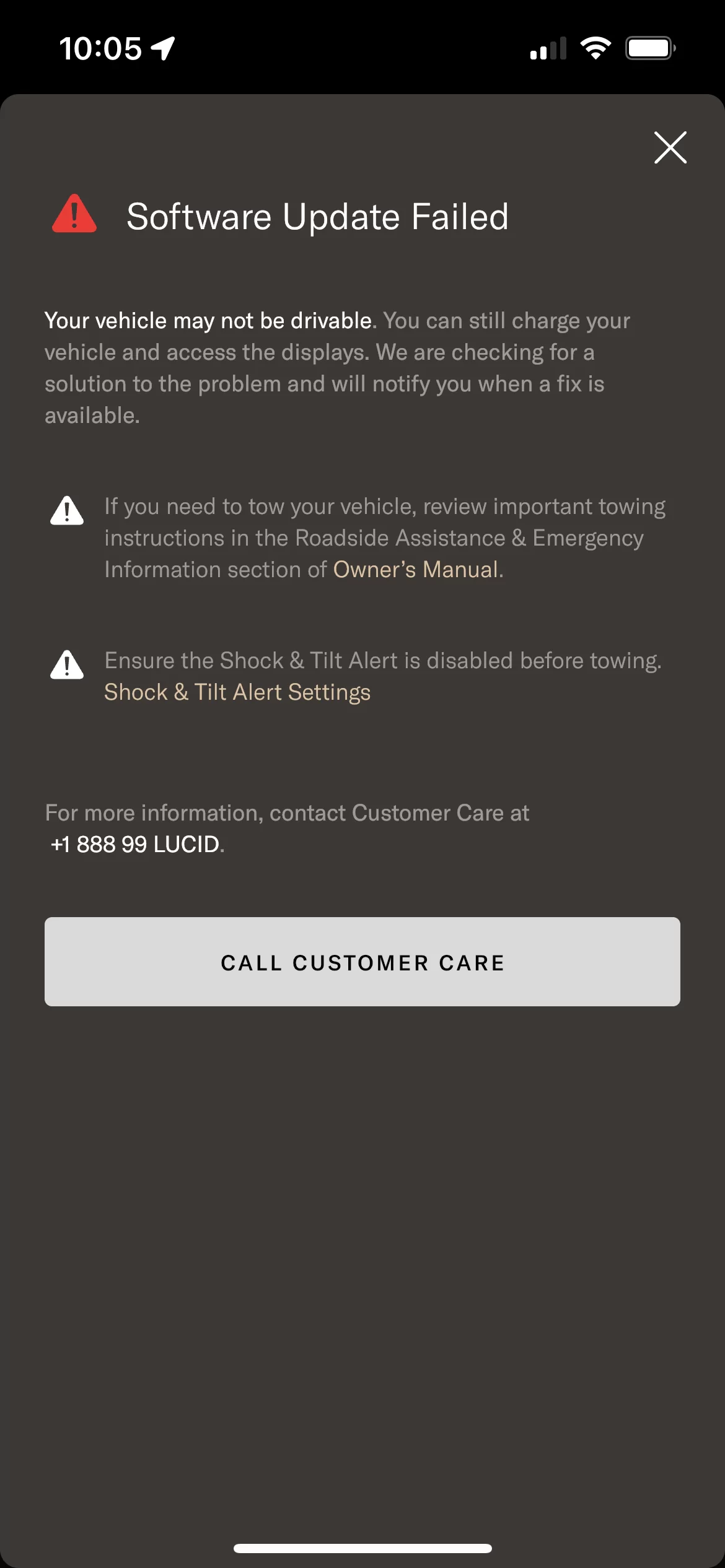
Task: Call Customer Care
Action: tap(362, 962)
